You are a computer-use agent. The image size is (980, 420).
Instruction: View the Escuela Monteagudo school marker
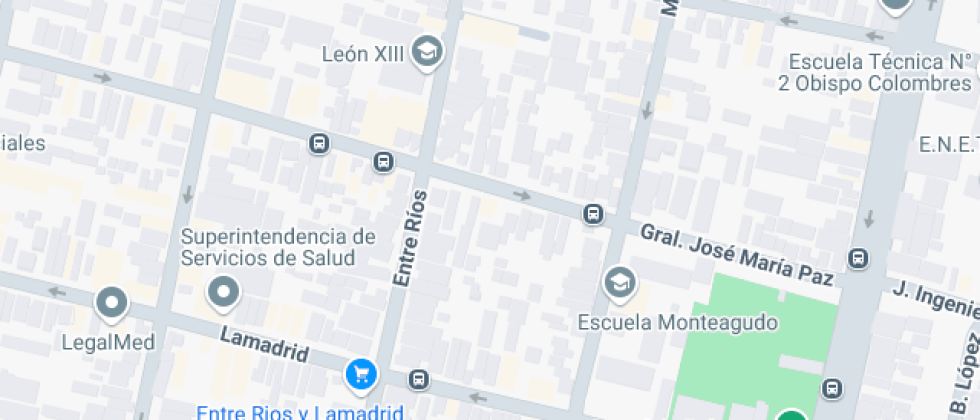pos(620,283)
